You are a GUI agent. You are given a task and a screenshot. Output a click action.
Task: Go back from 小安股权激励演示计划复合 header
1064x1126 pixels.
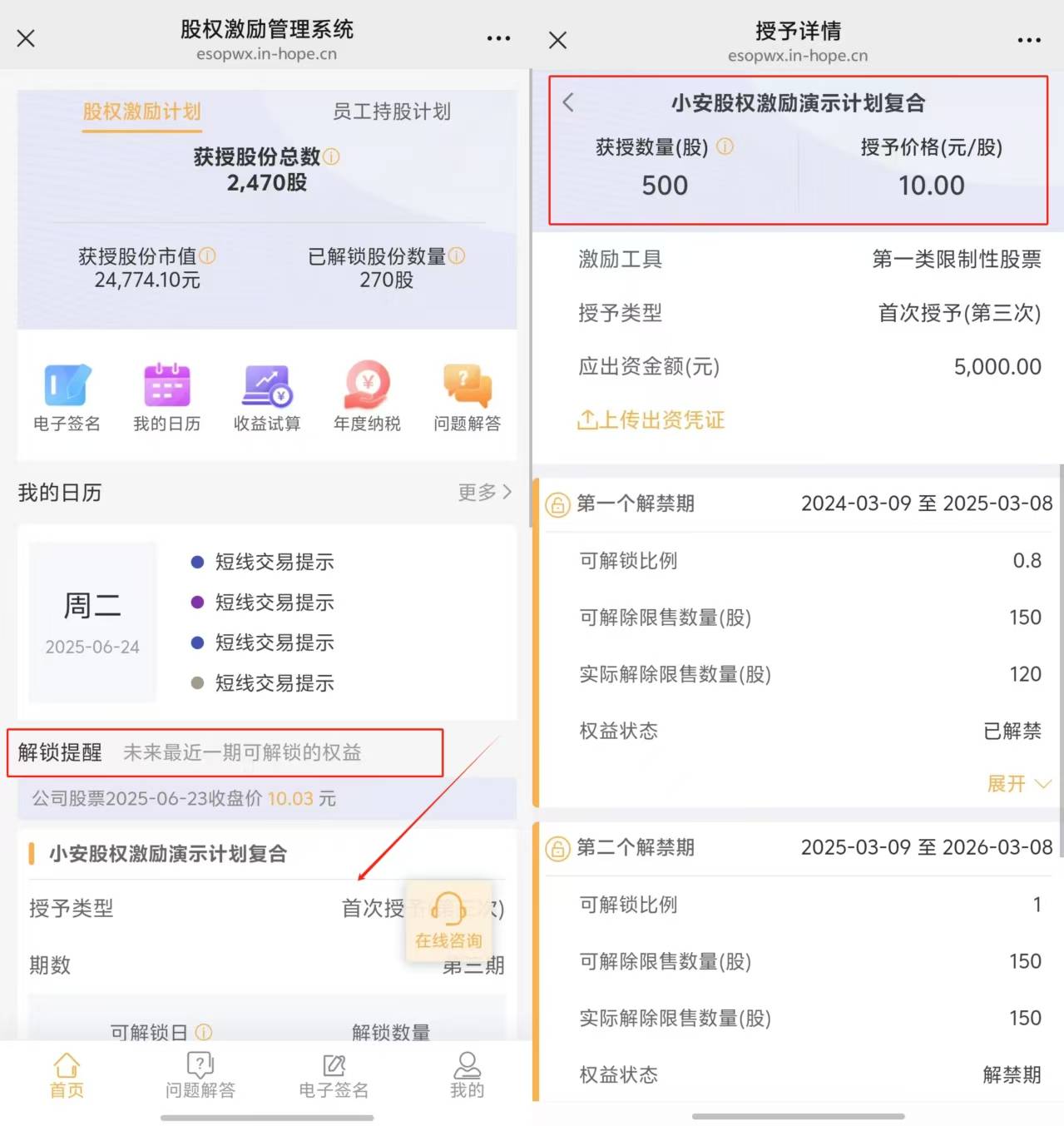point(568,102)
